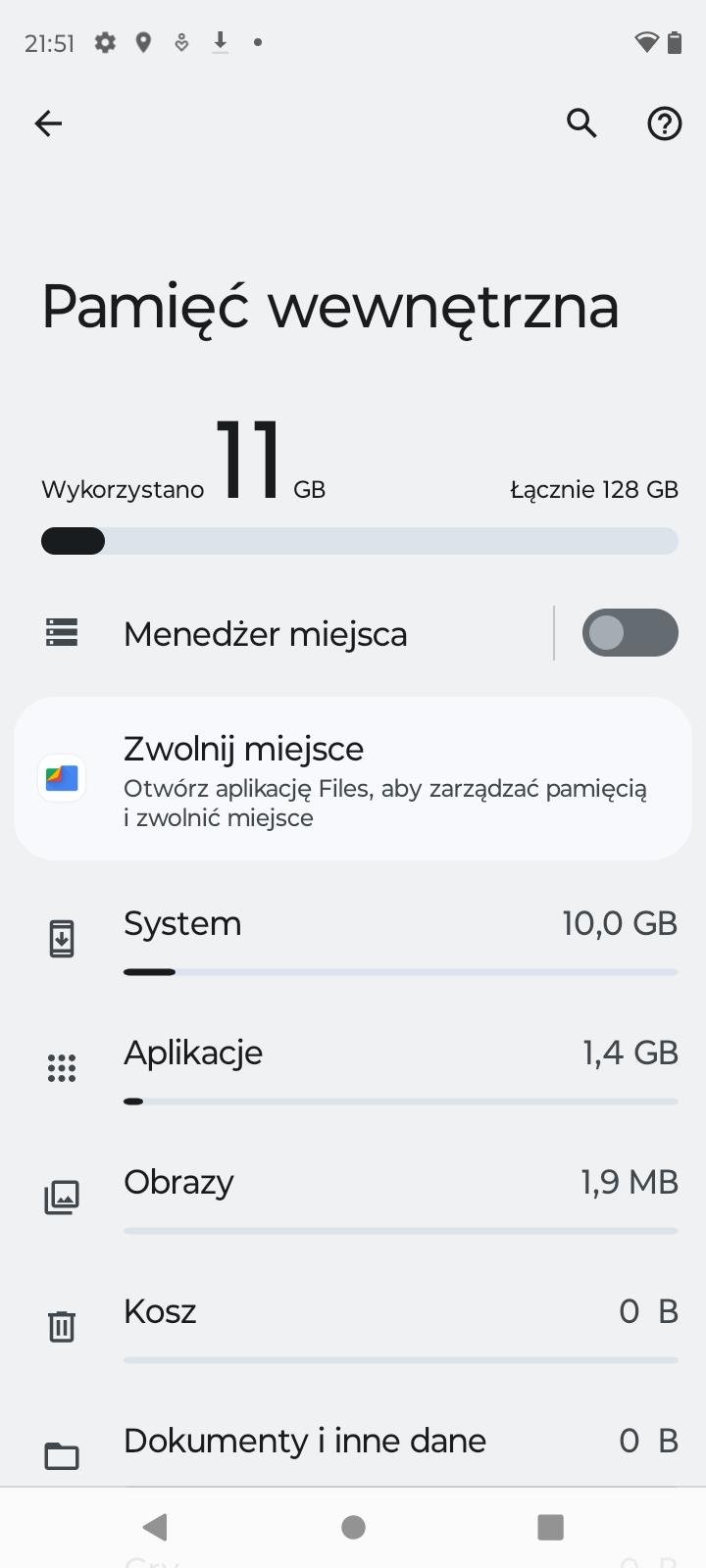The image size is (706, 1568).
Task: Open the Zwolnij miejsce card
Action: (353, 779)
